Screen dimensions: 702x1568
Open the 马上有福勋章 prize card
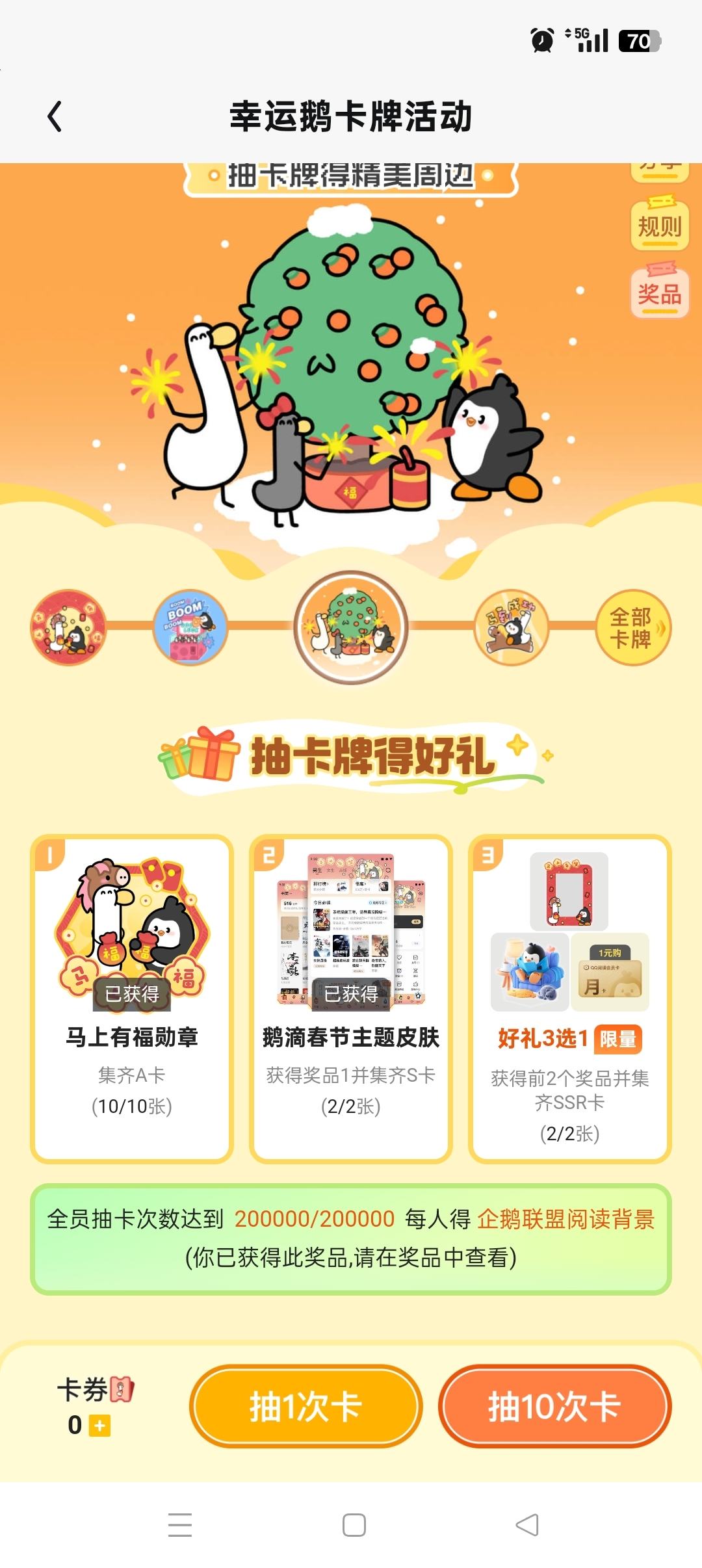tap(132, 998)
